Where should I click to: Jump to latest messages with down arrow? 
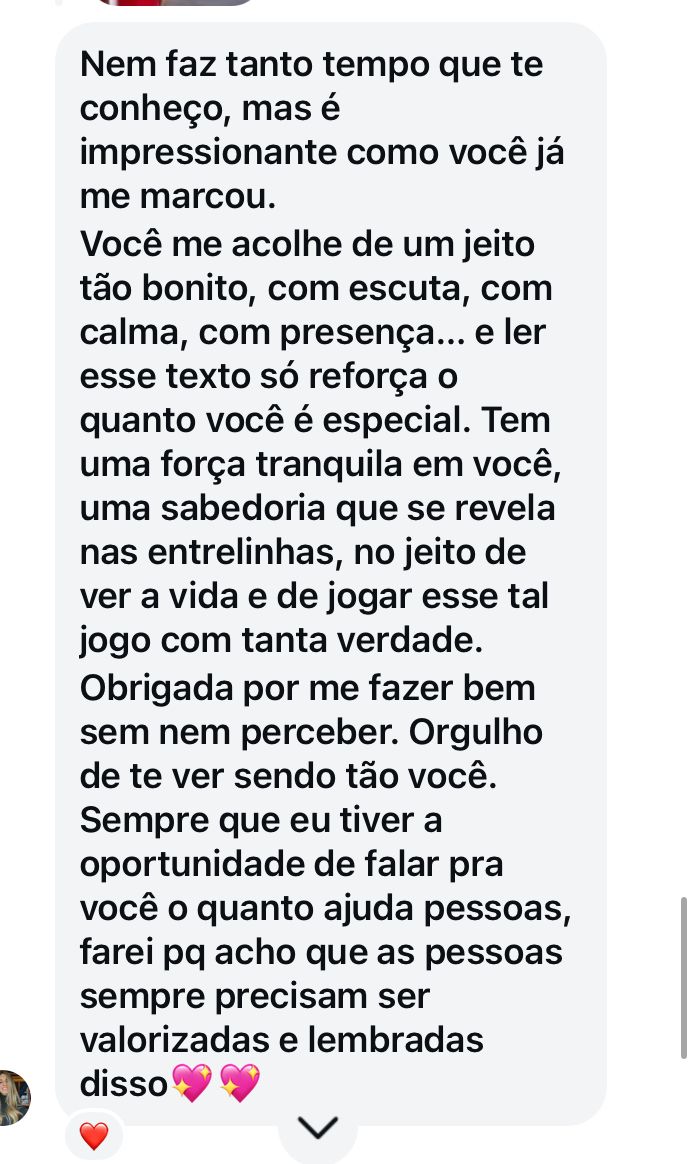point(318,1128)
